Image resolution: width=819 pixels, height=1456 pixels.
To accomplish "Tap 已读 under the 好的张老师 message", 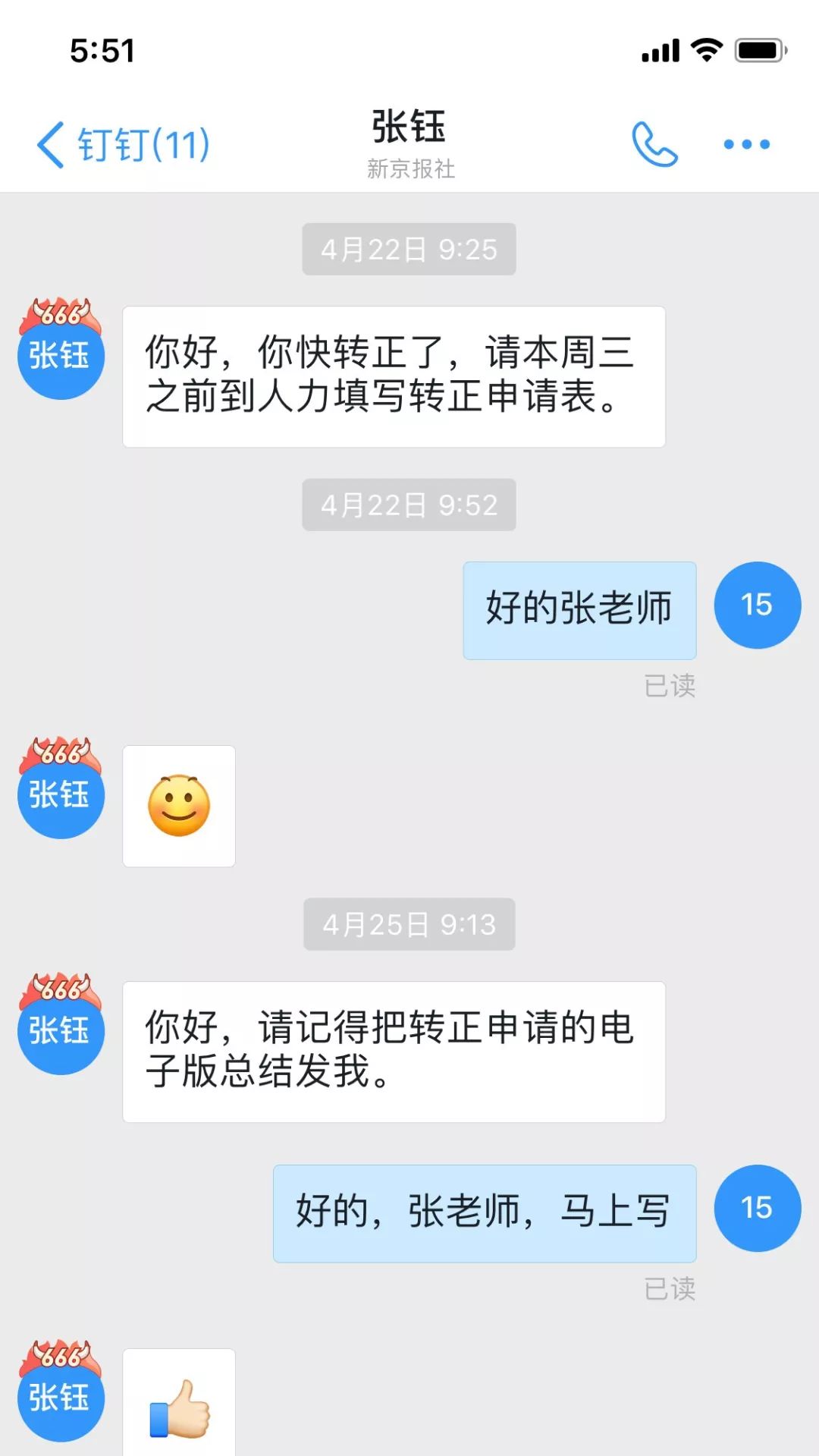I will pyautogui.click(x=669, y=686).
